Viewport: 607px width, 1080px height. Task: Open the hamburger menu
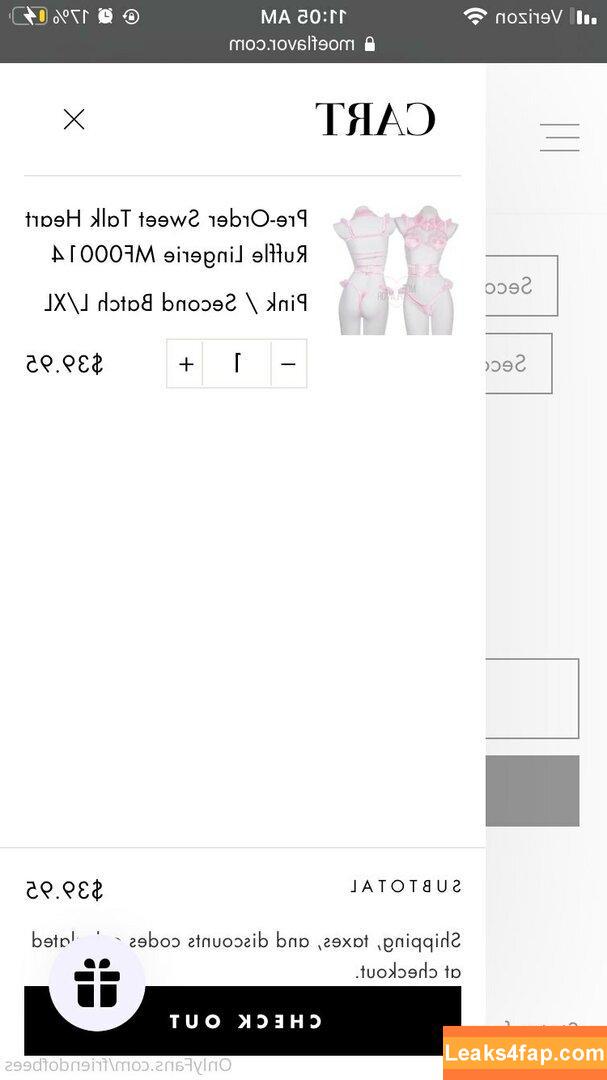(x=559, y=137)
